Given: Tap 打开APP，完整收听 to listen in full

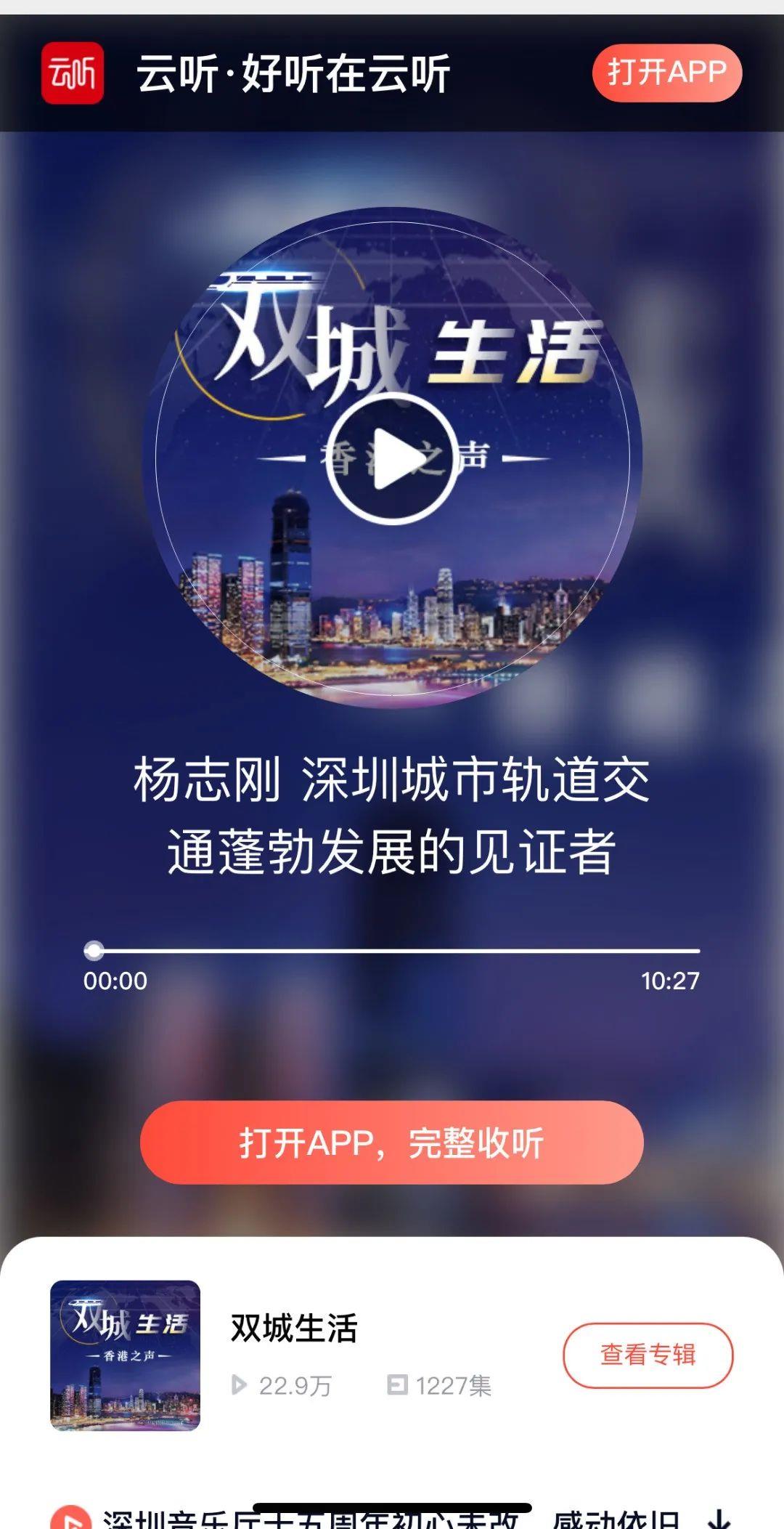Looking at the screenshot, I should click(x=392, y=1143).
